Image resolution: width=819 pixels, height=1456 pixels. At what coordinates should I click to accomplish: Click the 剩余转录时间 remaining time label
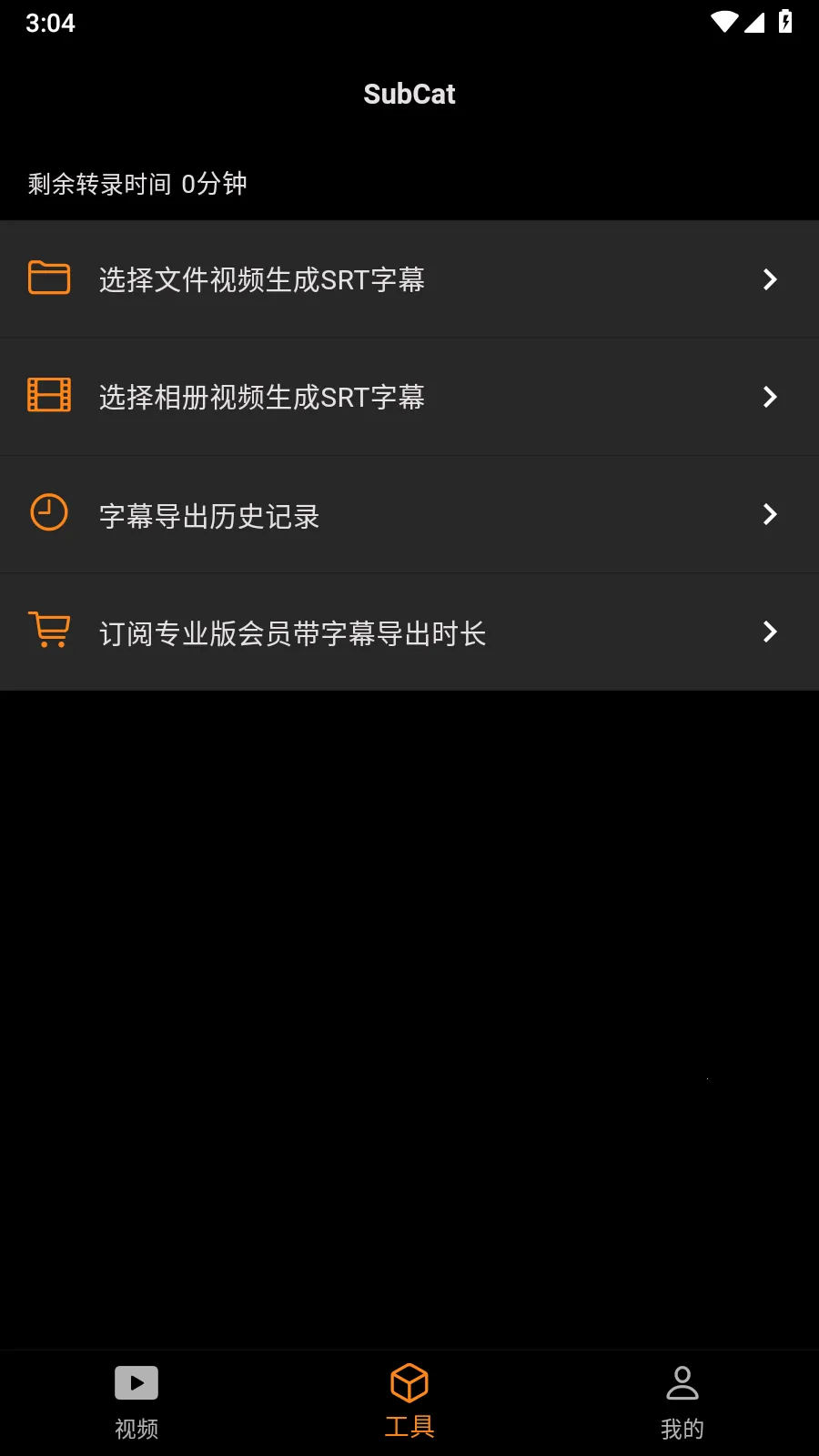(136, 182)
